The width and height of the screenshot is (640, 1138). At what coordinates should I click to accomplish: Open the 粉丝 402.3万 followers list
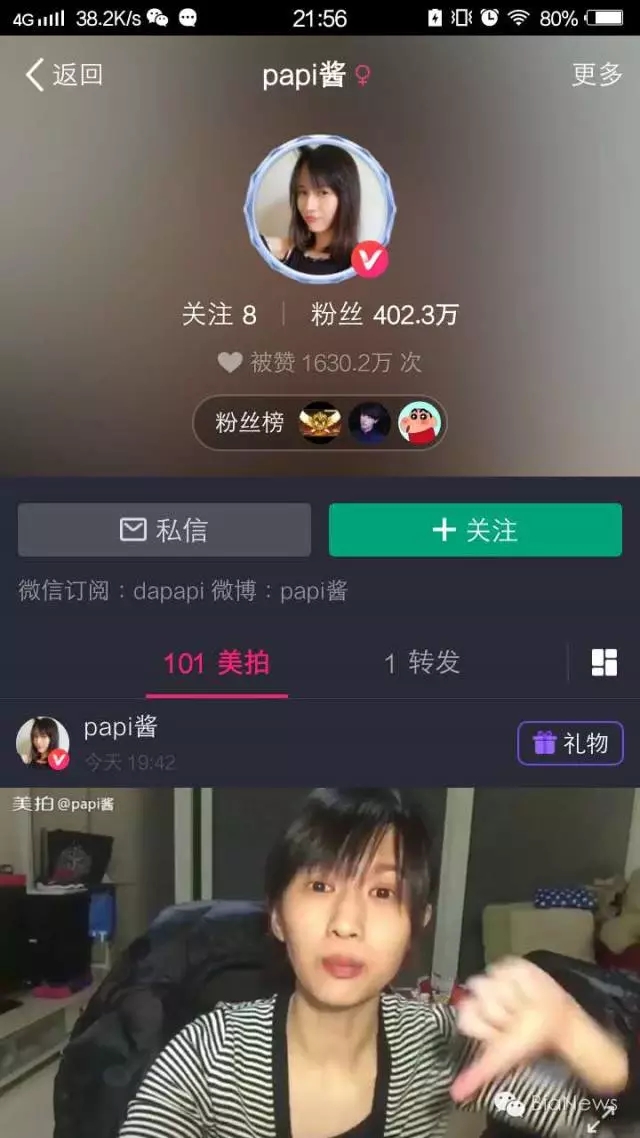point(385,315)
